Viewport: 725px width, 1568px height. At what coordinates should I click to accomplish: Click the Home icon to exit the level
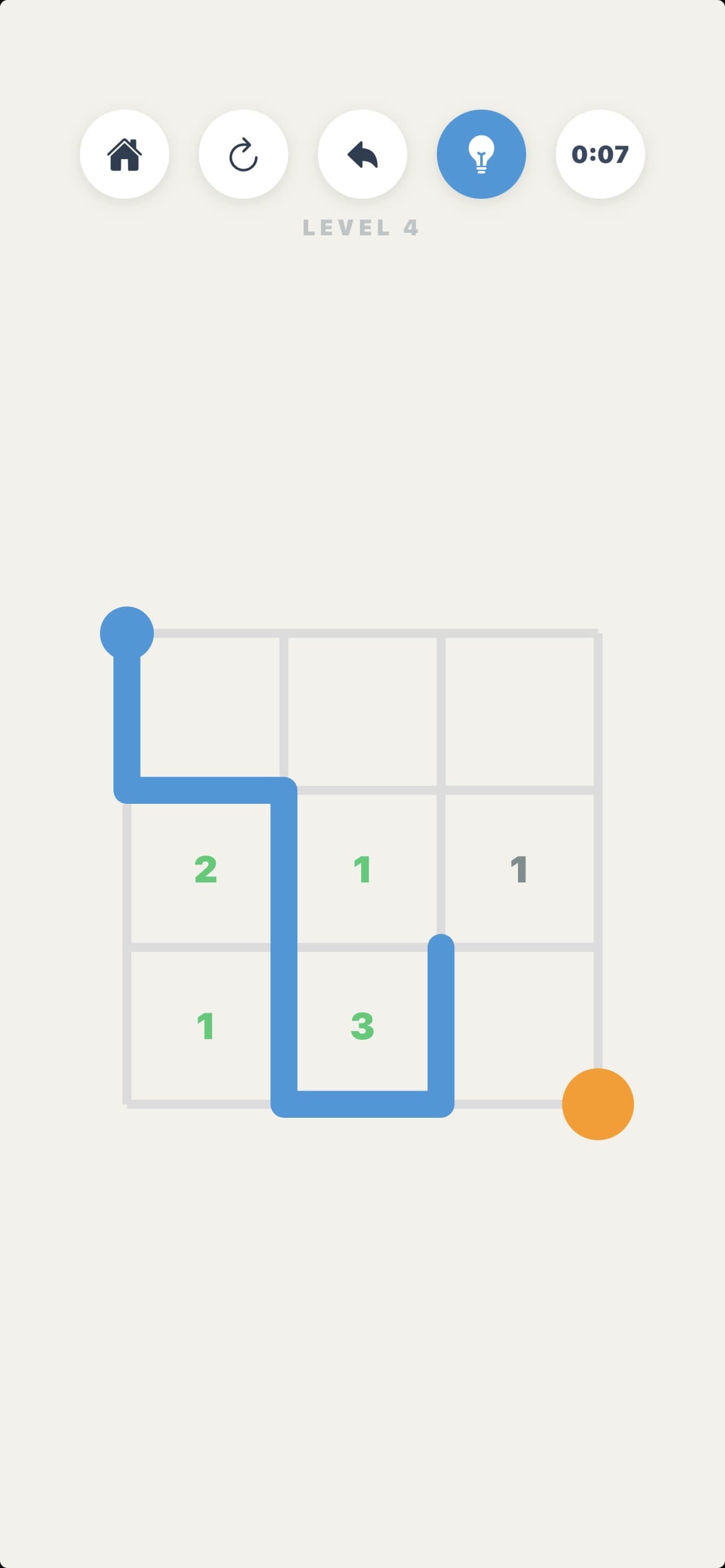(124, 155)
